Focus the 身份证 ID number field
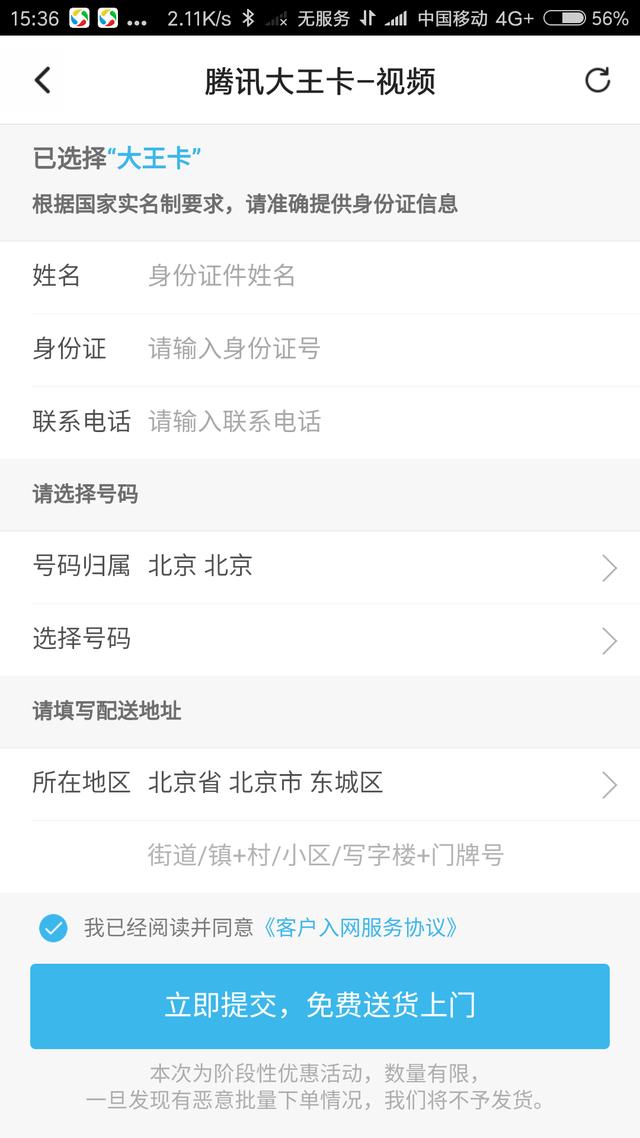The image size is (640, 1138). 380,349
